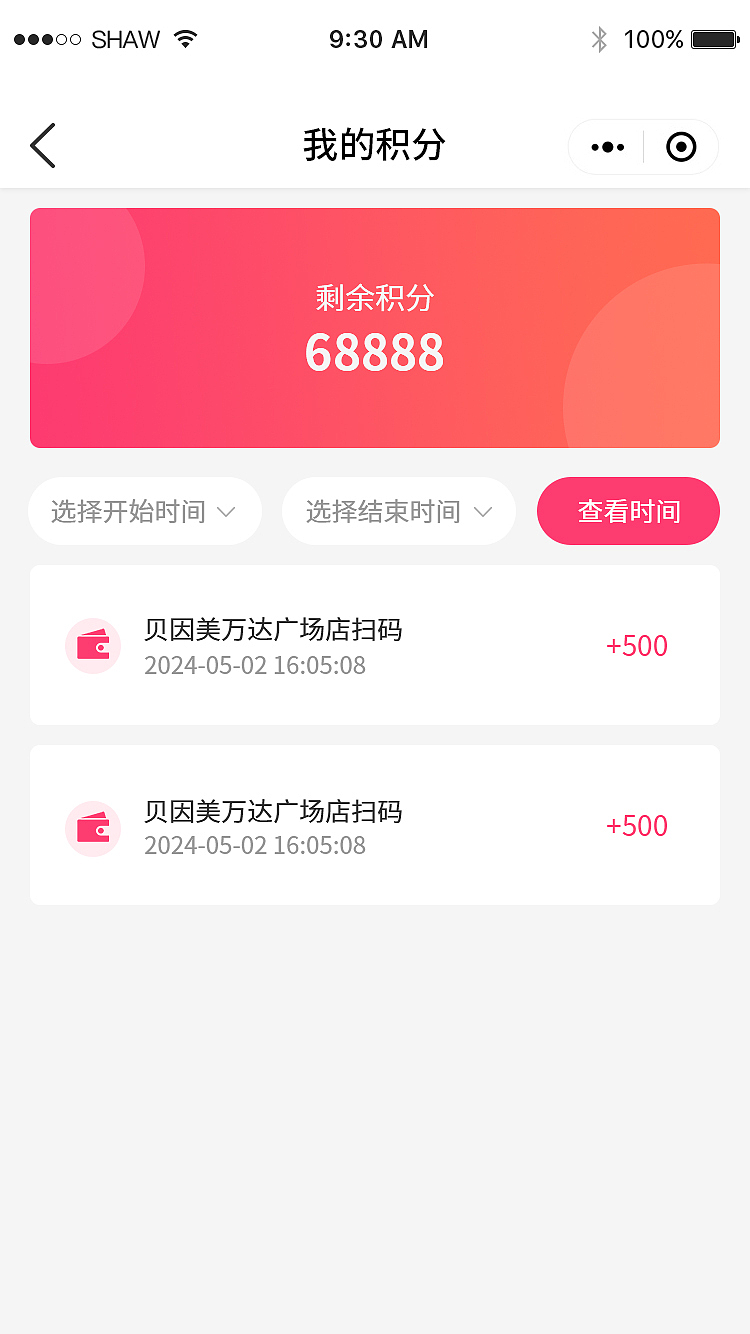
Task: Tap the SHAW carrier label
Action: 125,39
